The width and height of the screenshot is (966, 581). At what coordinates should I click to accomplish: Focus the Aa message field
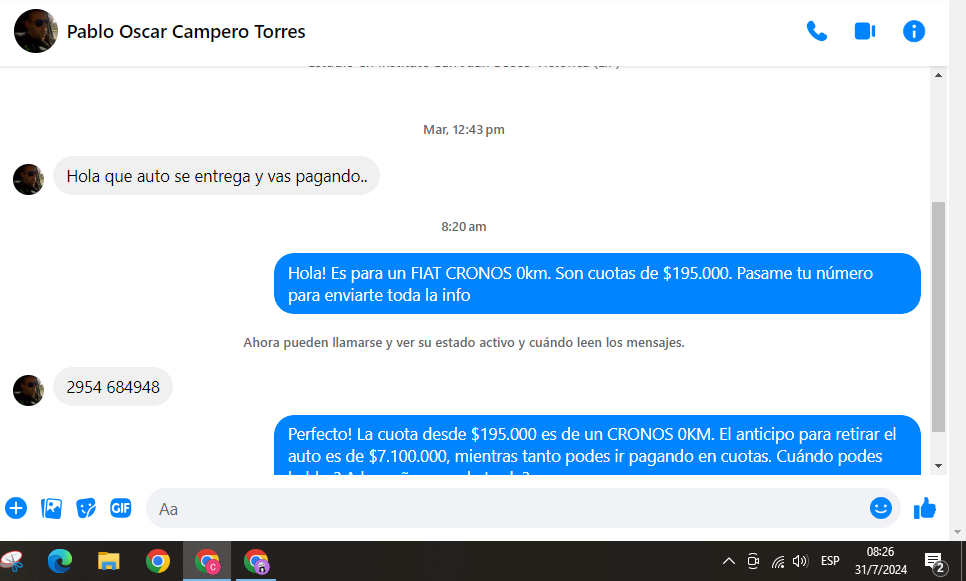pyautogui.click(x=500, y=508)
